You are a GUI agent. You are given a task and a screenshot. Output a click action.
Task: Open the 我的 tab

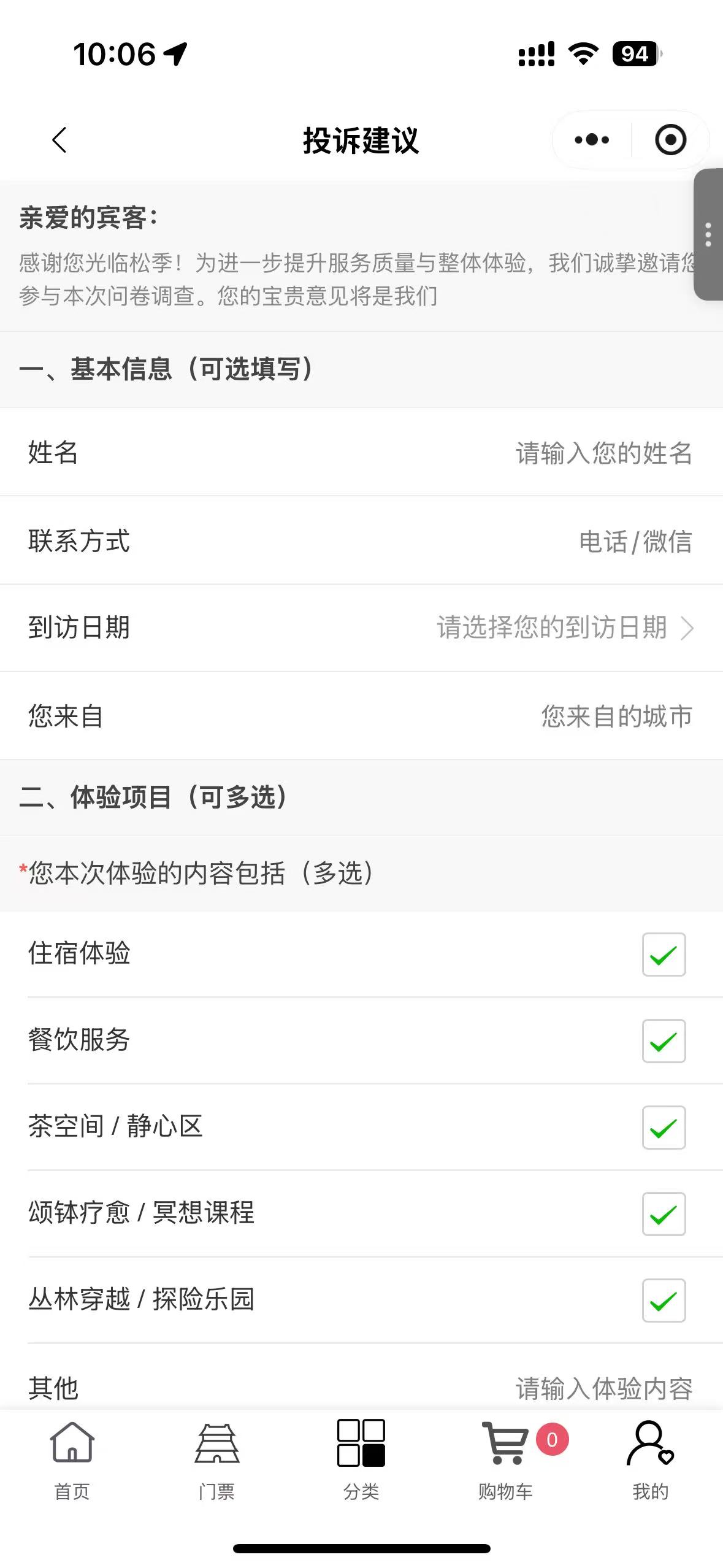651,1461
